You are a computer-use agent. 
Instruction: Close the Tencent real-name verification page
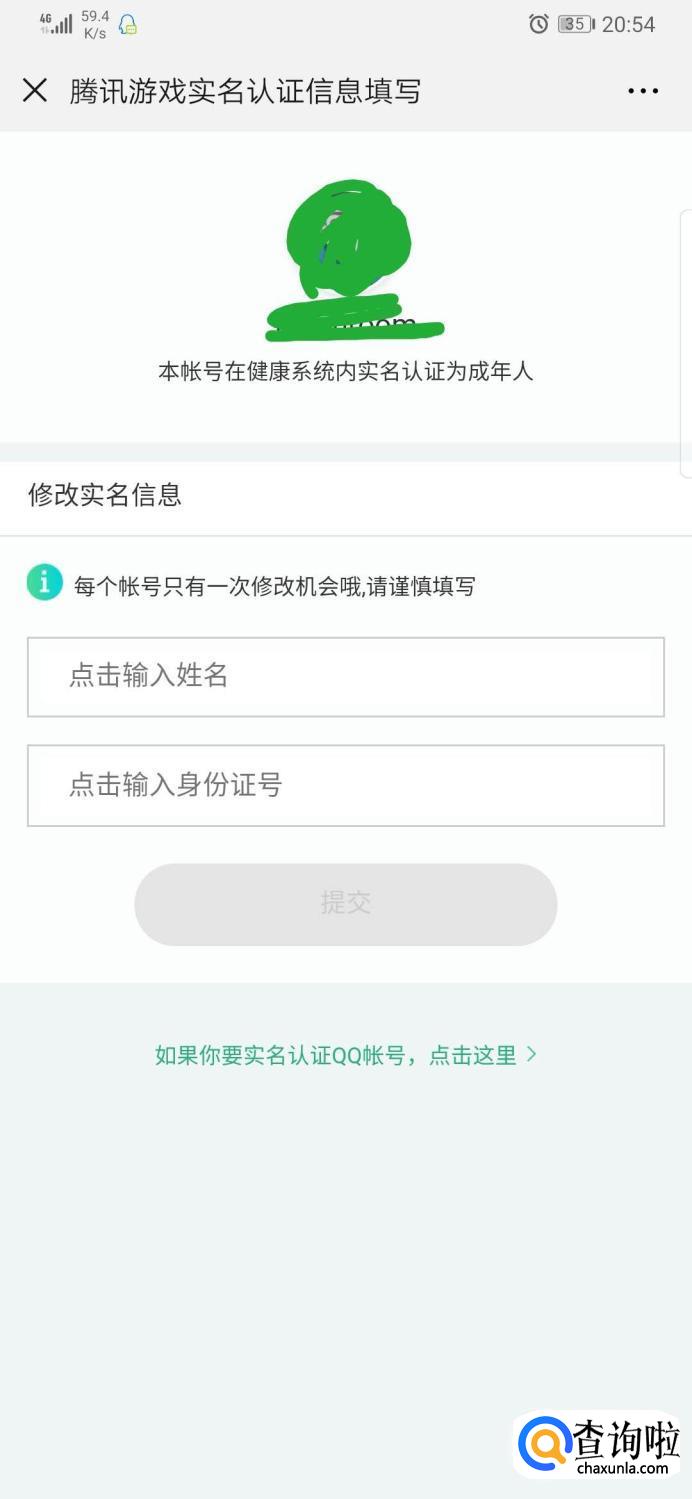point(35,91)
